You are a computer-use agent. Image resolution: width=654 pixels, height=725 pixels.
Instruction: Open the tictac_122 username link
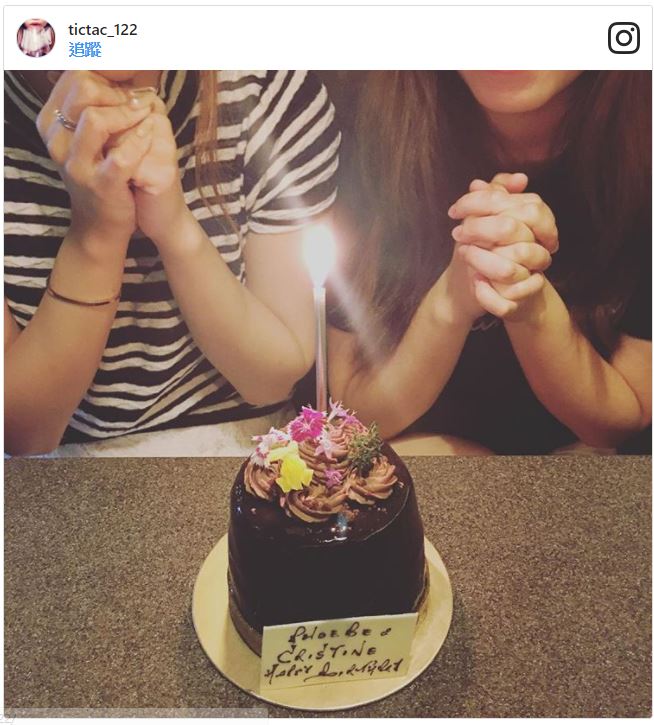tap(102, 30)
